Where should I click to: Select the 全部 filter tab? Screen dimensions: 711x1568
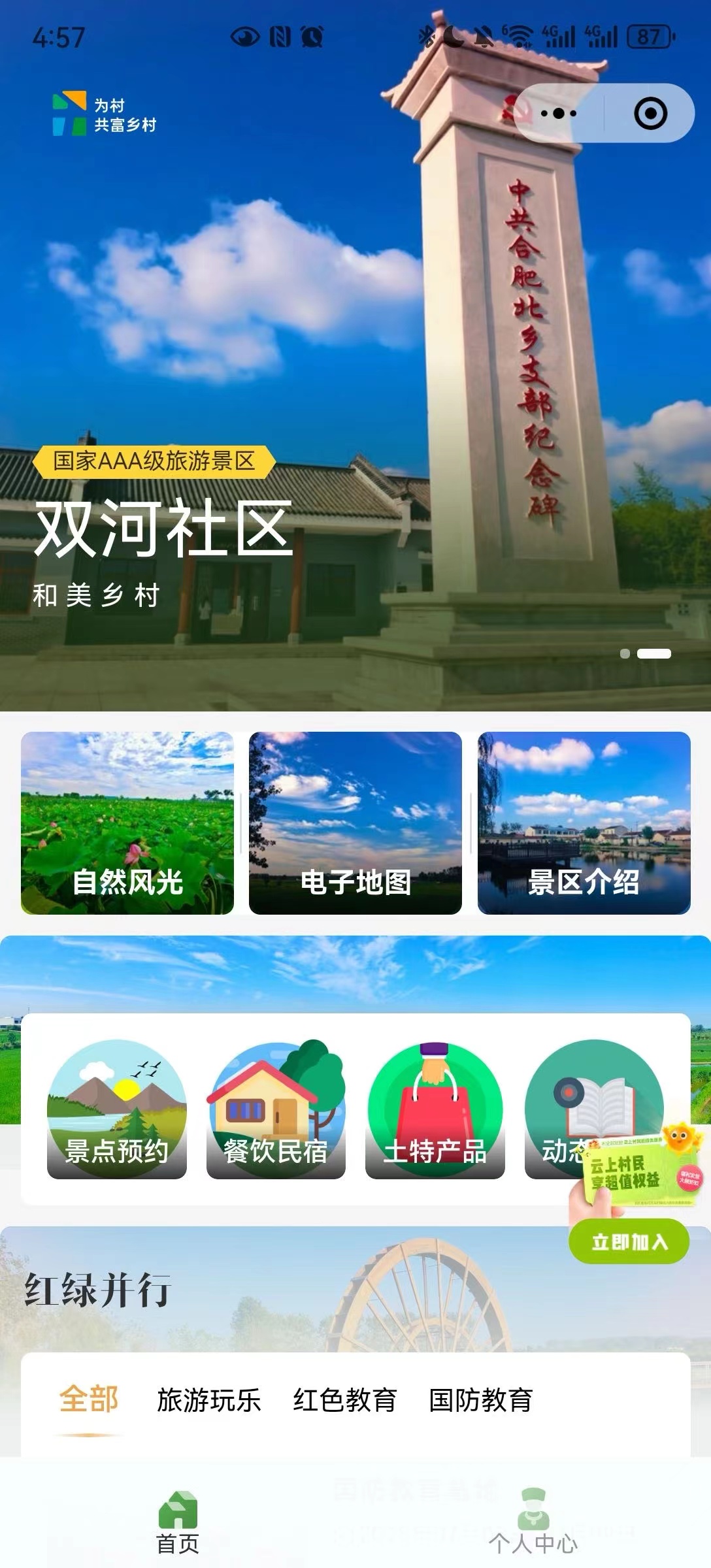pos(89,1399)
